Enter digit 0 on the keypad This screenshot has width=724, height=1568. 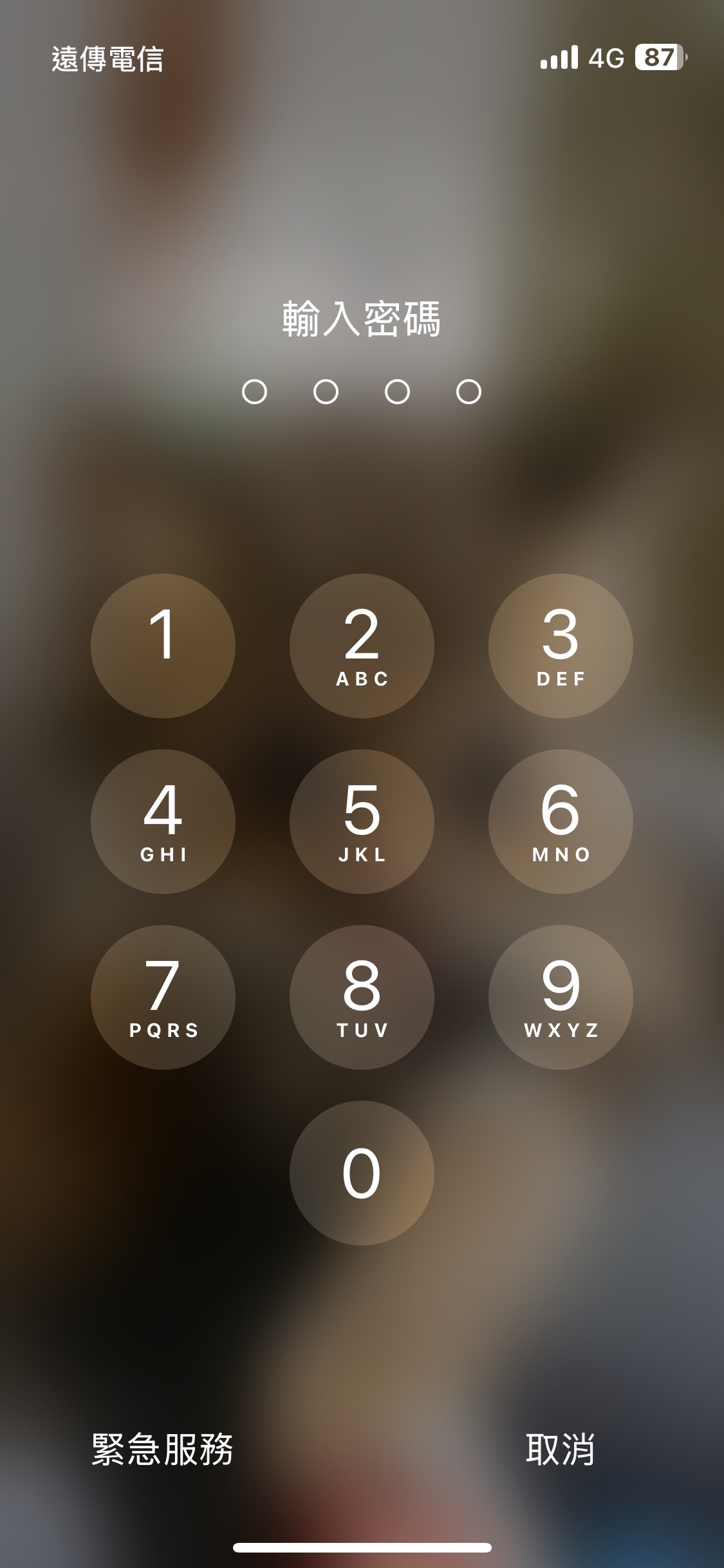362,1173
